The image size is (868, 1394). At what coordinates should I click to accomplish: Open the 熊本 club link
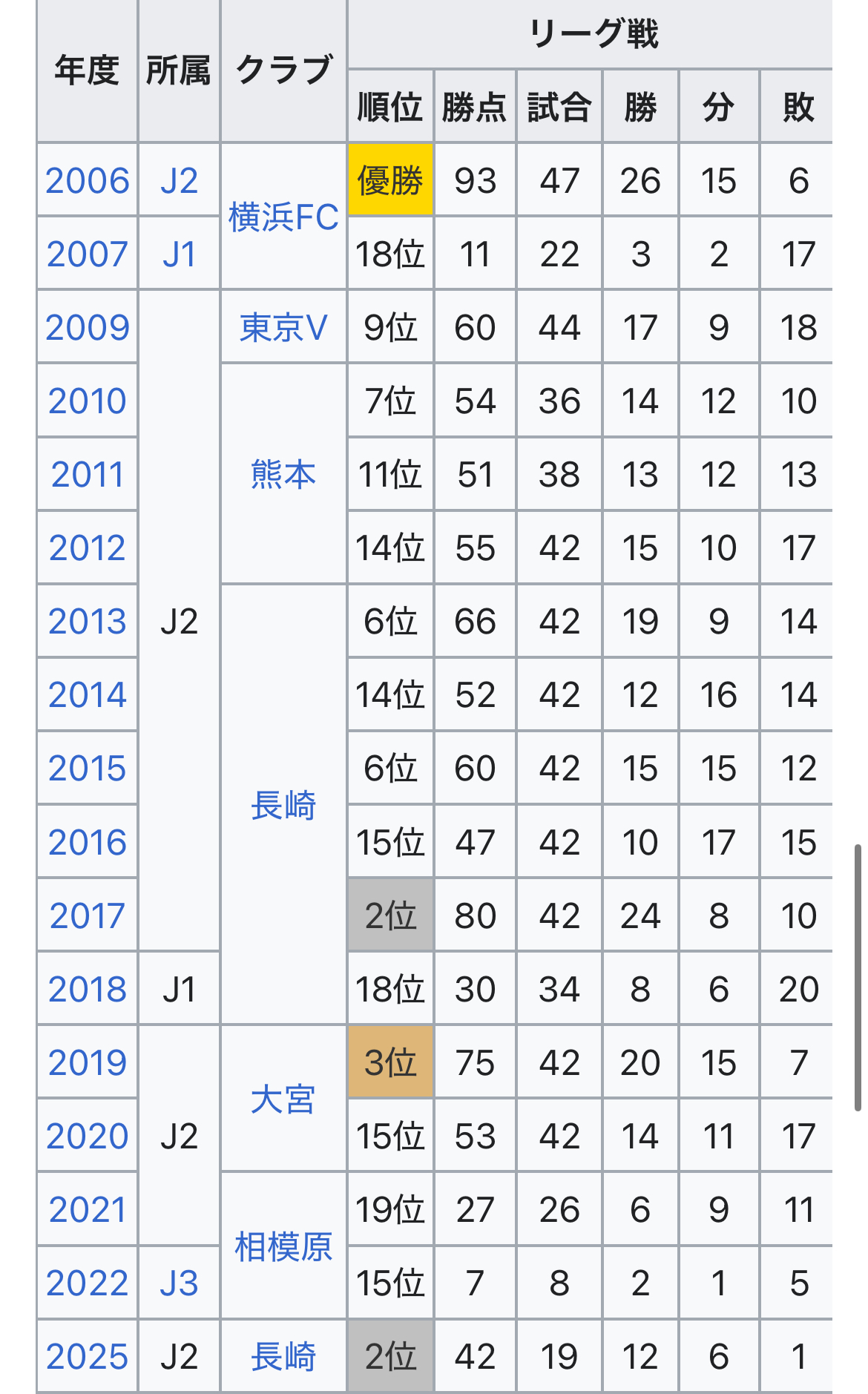283,474
